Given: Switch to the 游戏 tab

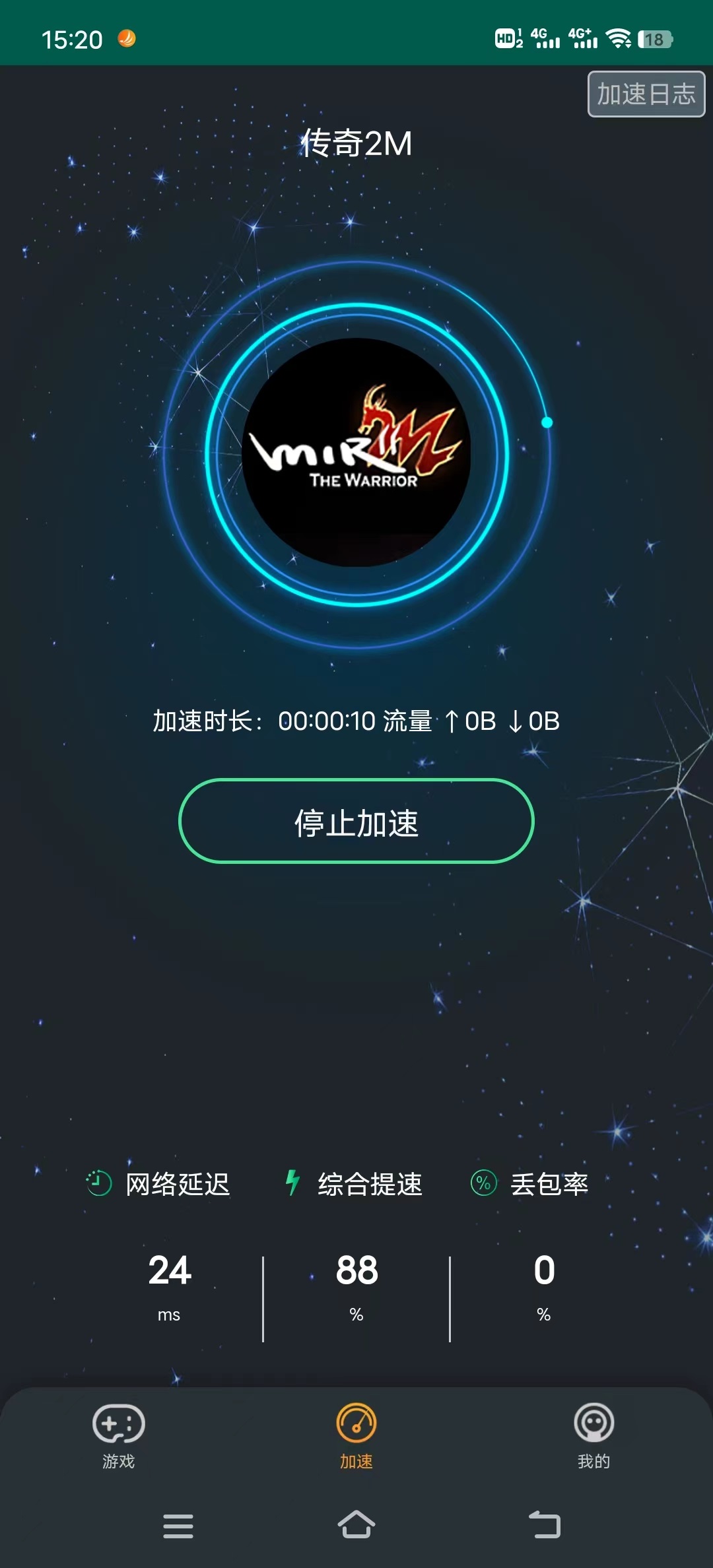Looking at the screenshot, I should click(x=119, y=1435).
